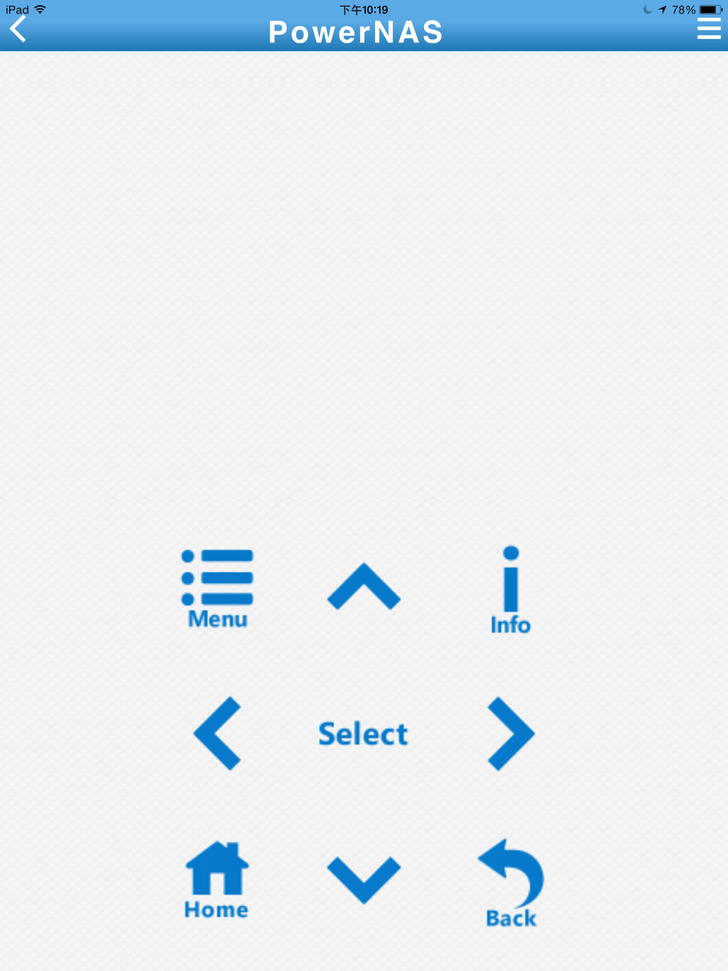Screen dimensions: 728x971
Task: Tap the Select button
Action: 363,734
